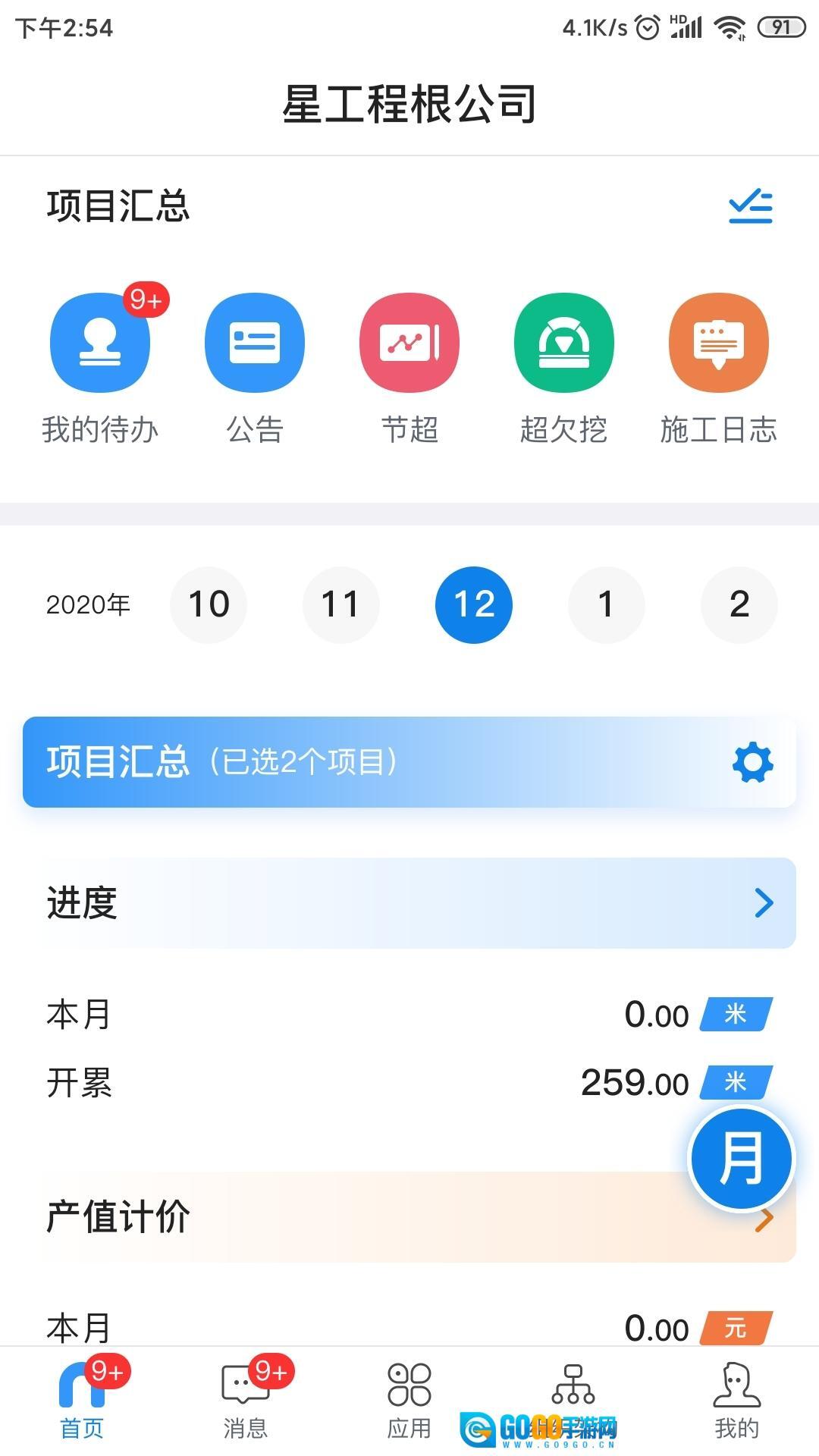The width and height of the screenshot is (819, 1456).
Task: Open project summary settings gear
Action: (752, 762)
